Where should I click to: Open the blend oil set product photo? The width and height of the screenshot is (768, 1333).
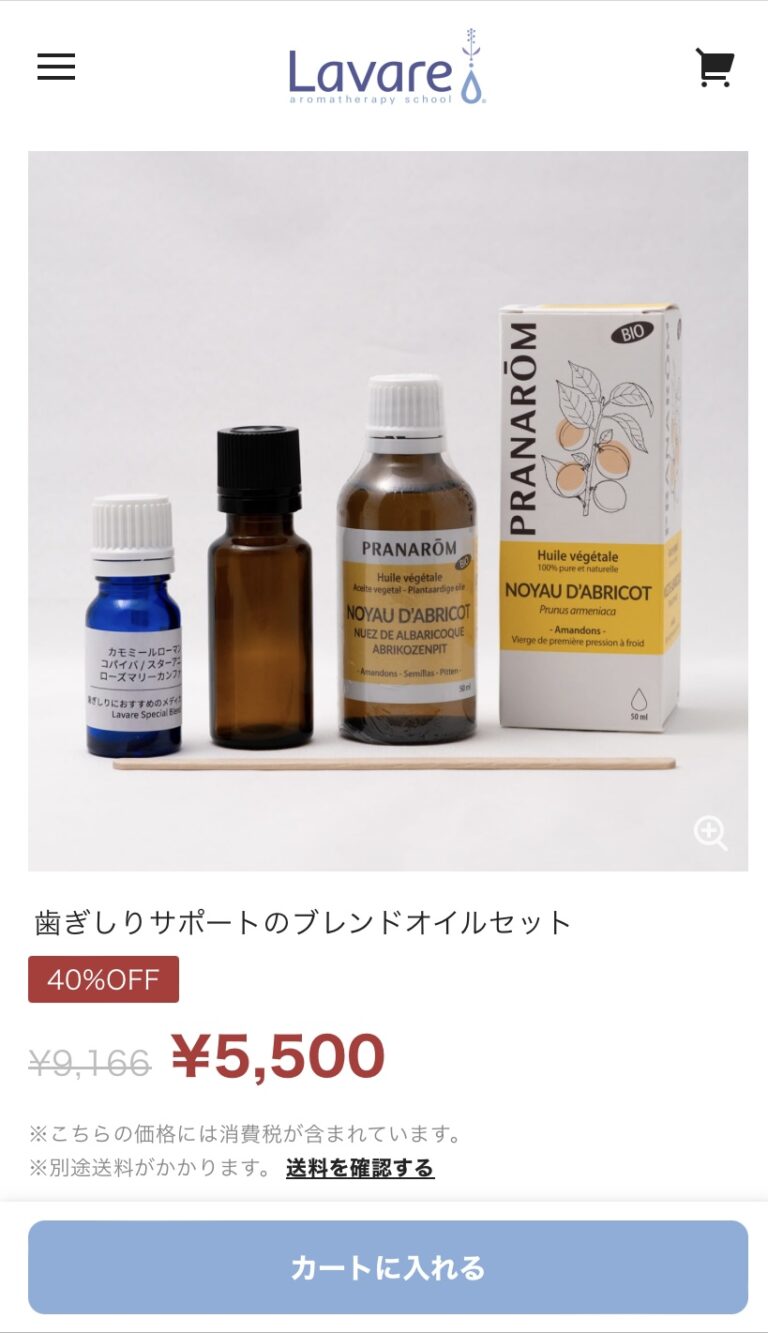click(387, 510)
